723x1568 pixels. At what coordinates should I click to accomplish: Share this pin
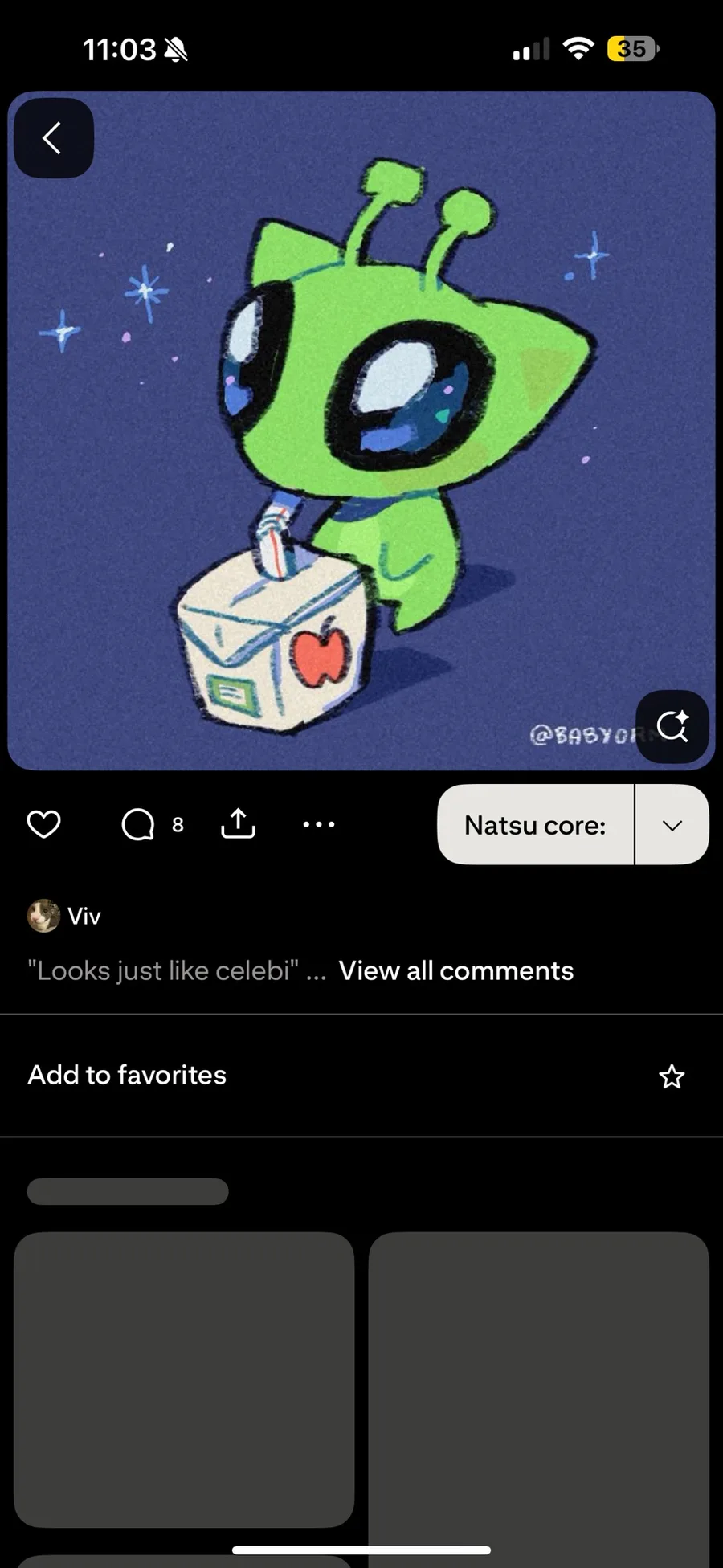pyautogui.click(x=238, y=824)
